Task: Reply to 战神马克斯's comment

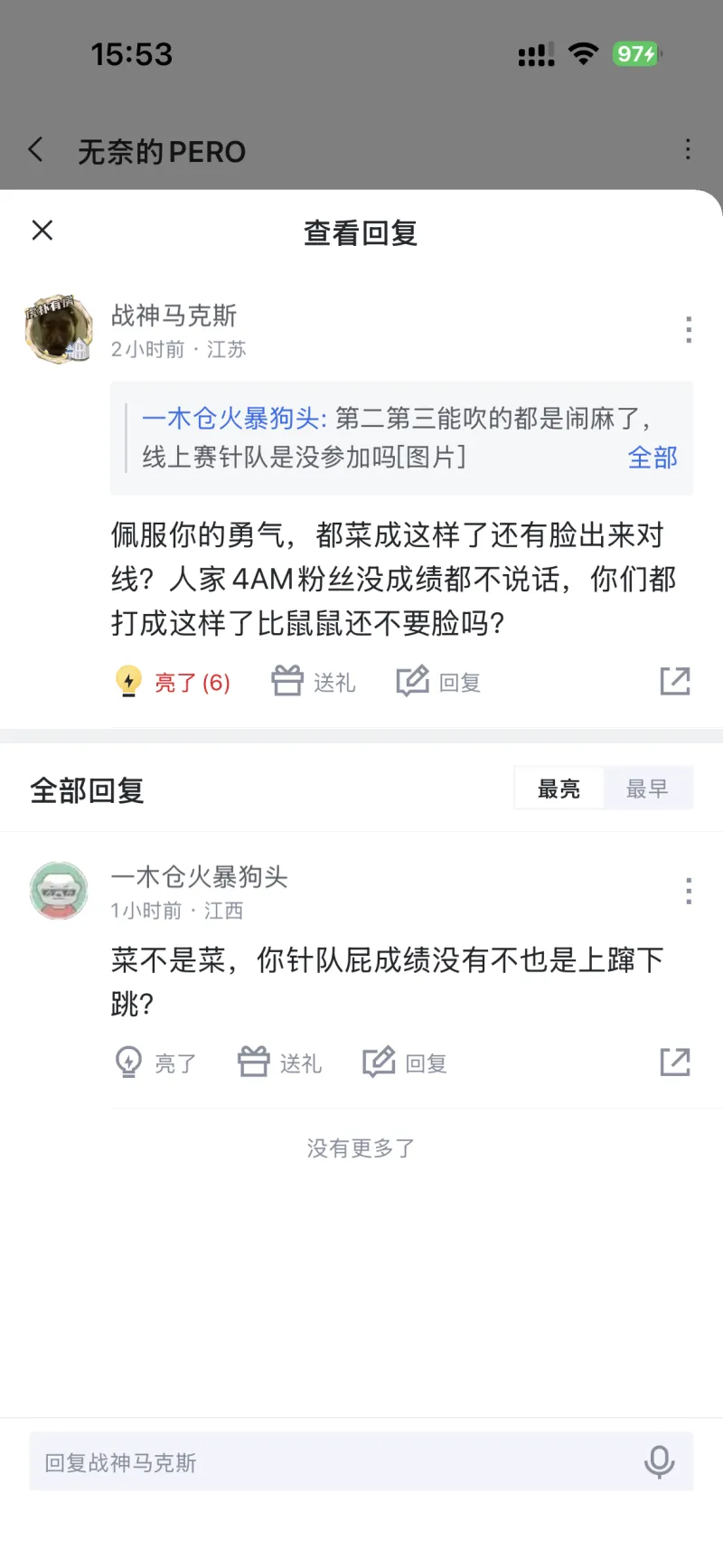Action: pyautogui.click(x=439, y=682)
